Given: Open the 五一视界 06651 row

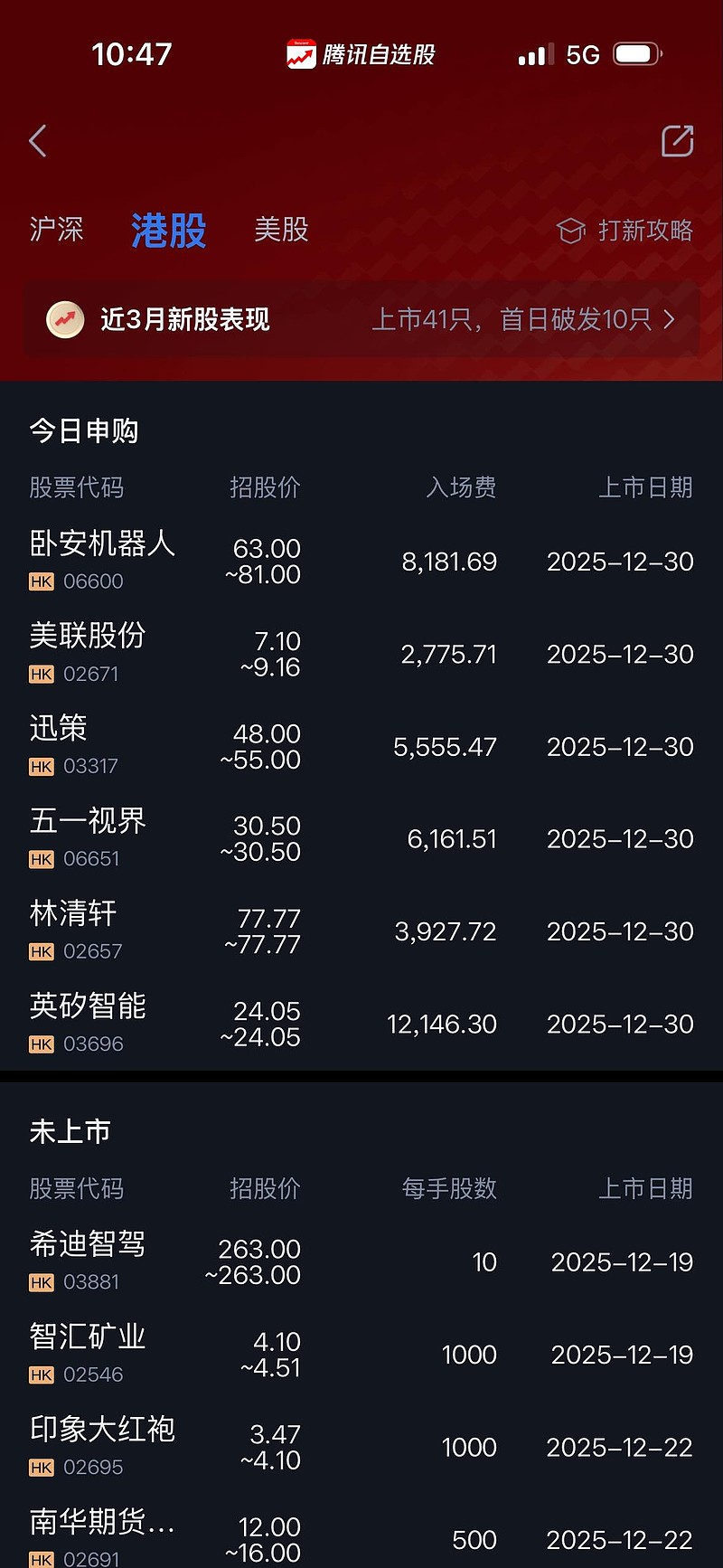Looking at the screenshot, I should tap(361, 839).
